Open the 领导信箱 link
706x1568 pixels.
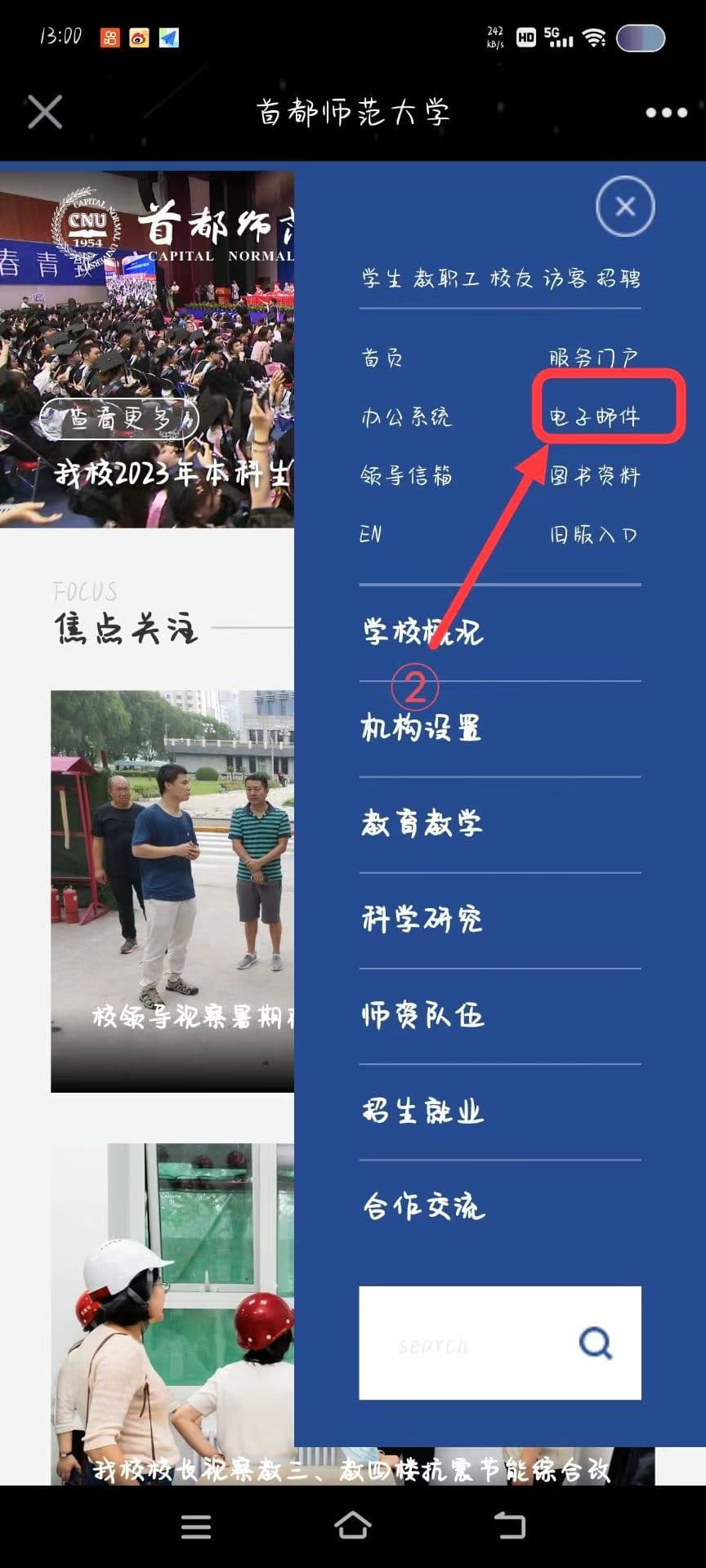tap(406, 475)
